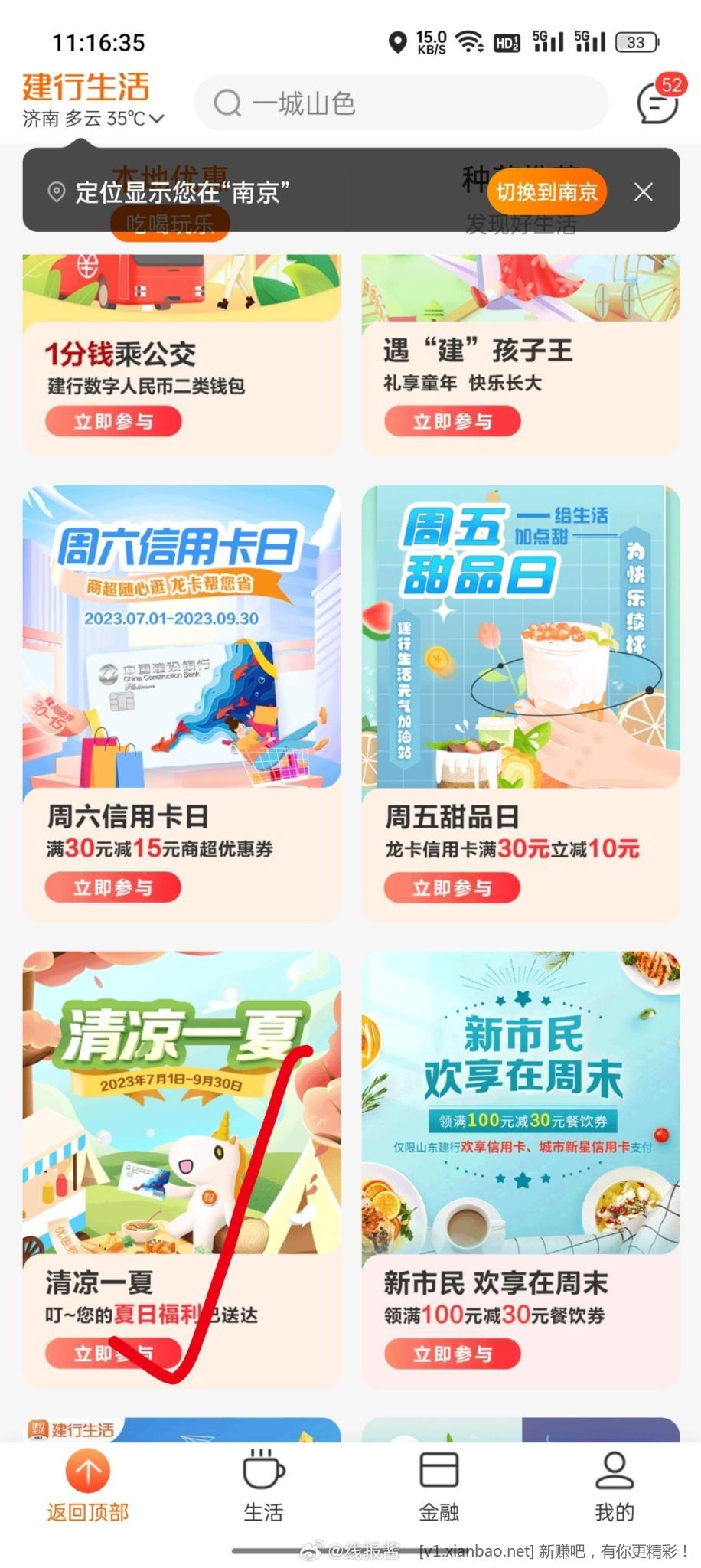Image resolution: width=701 pixels, height=1568 pixels.
Task: Dismiss the location prompt banner
Action: pos(644,192)
